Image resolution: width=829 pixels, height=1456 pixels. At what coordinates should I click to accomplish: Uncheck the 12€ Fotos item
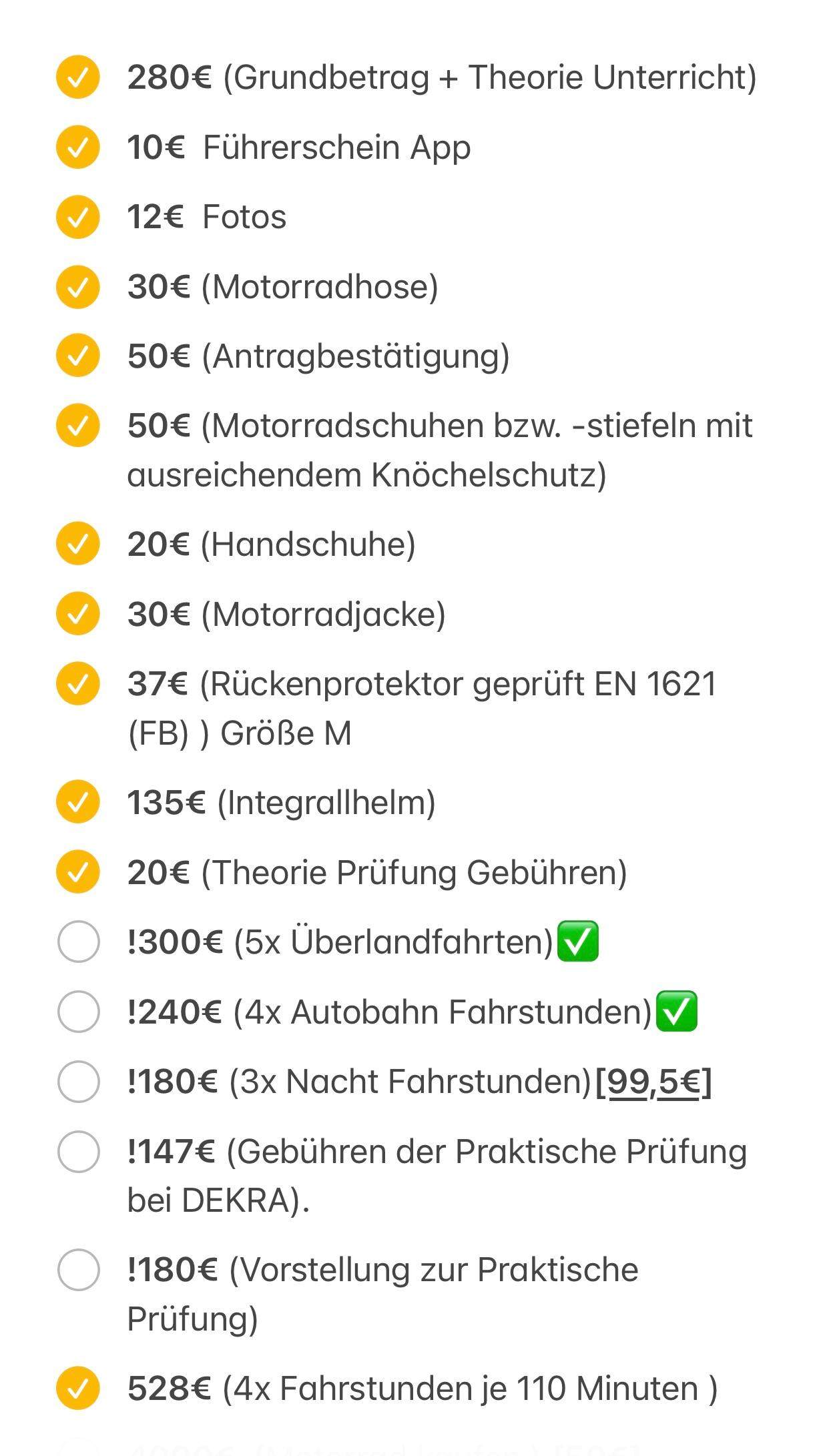pos(78,217)
